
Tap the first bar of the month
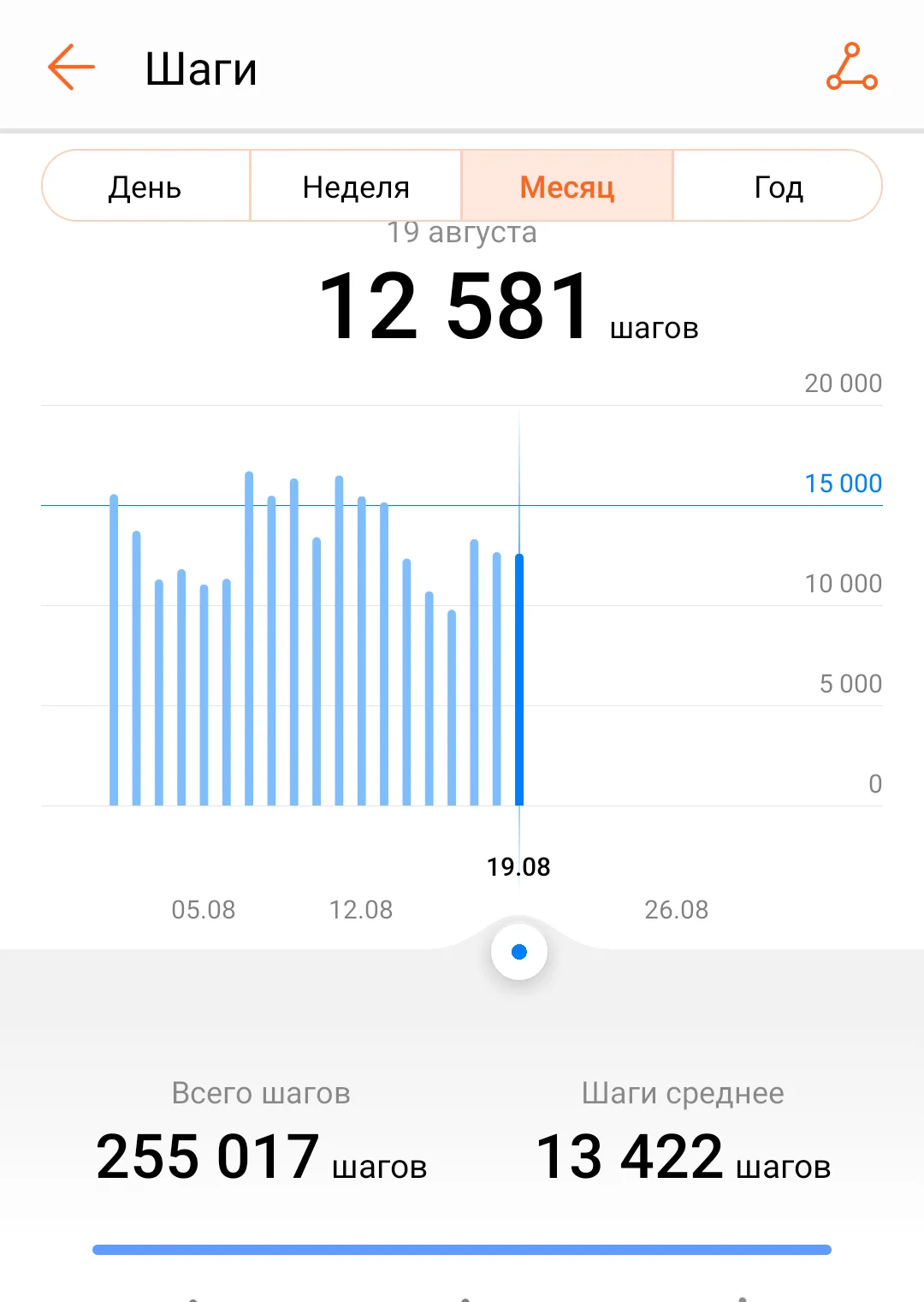pos(114,651)
